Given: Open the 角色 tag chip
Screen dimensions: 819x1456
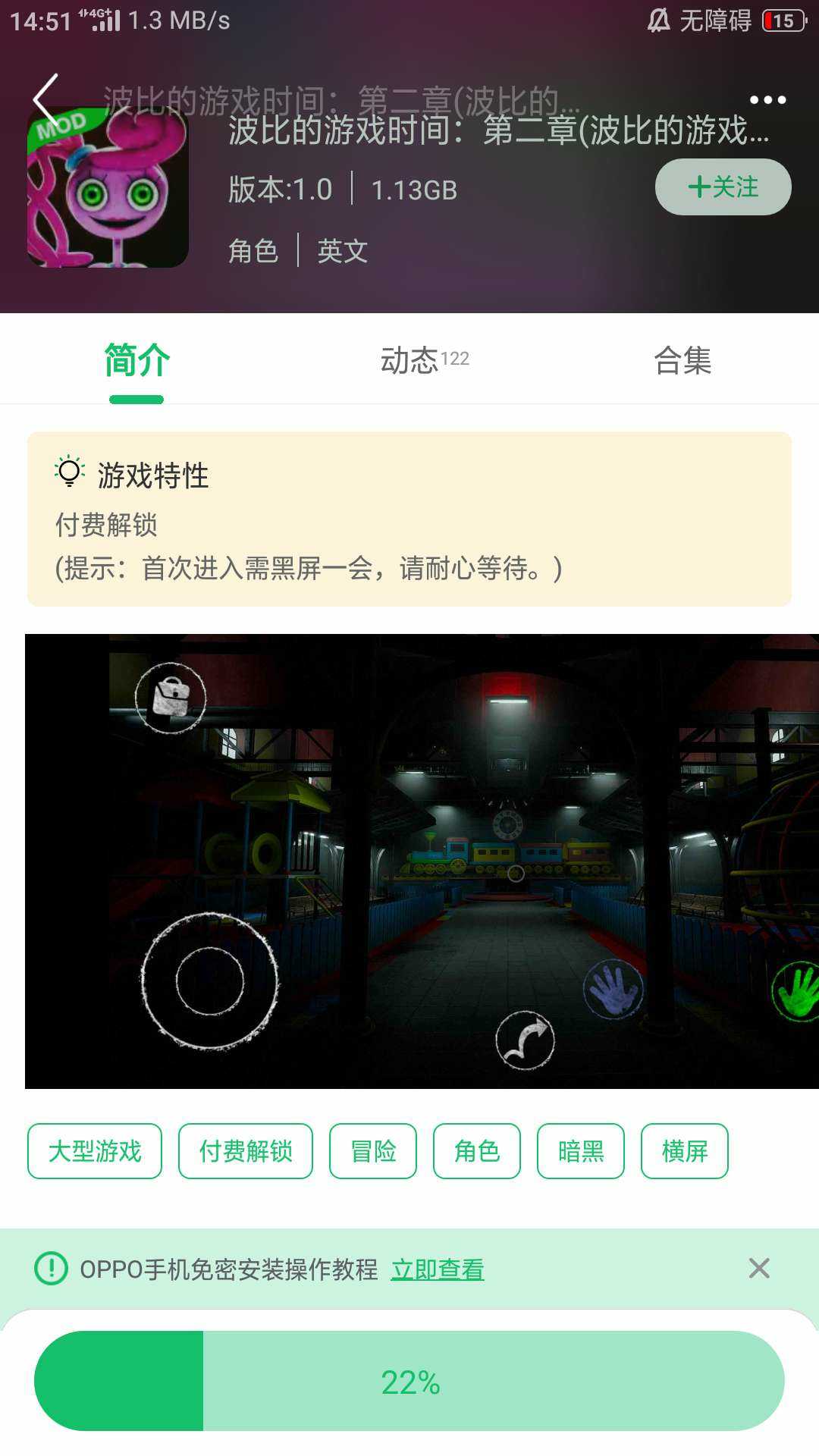Looking at the screenshot, I should click(477, 1151).
